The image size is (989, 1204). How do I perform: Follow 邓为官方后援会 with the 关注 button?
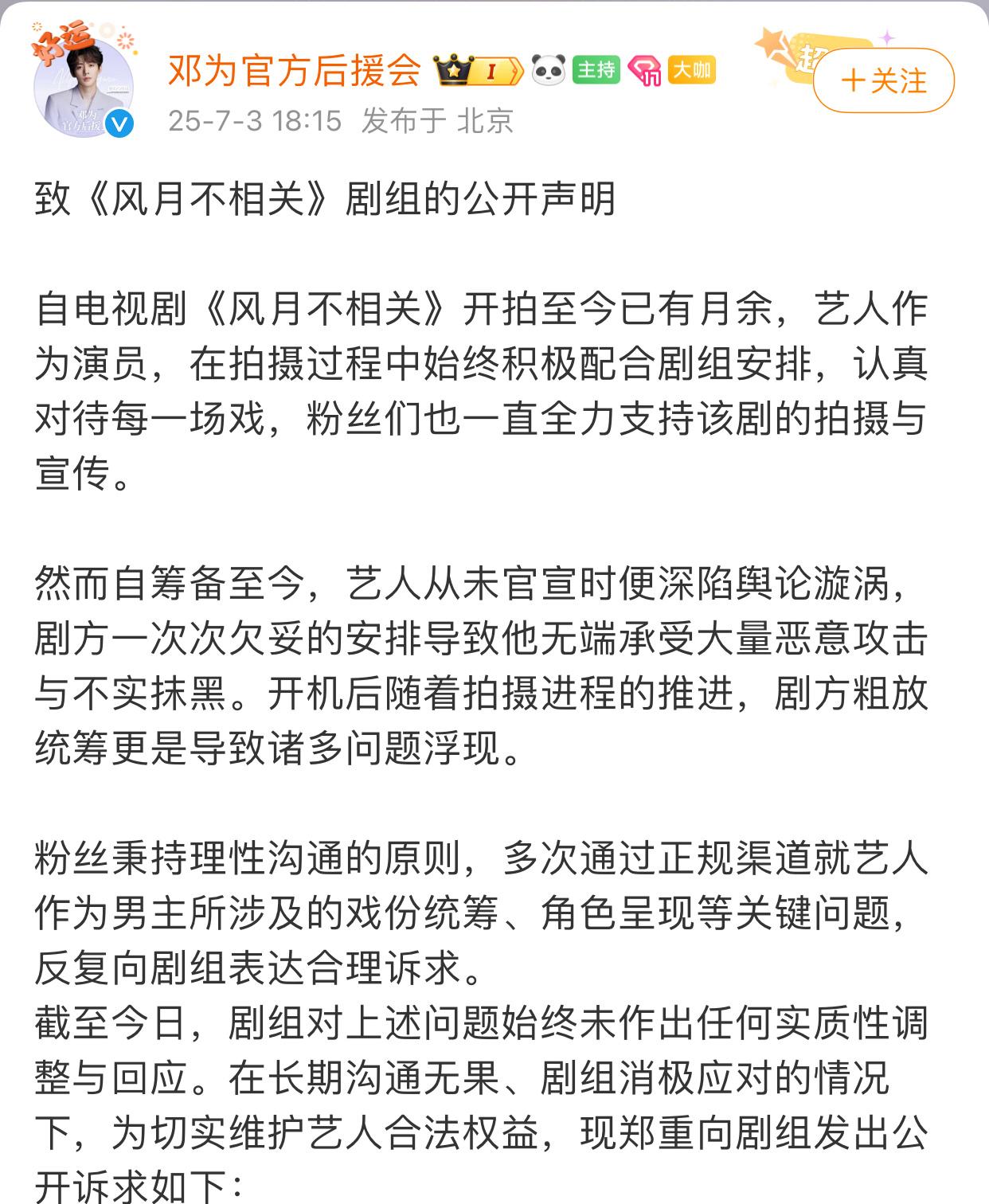[x=883, y=80]
